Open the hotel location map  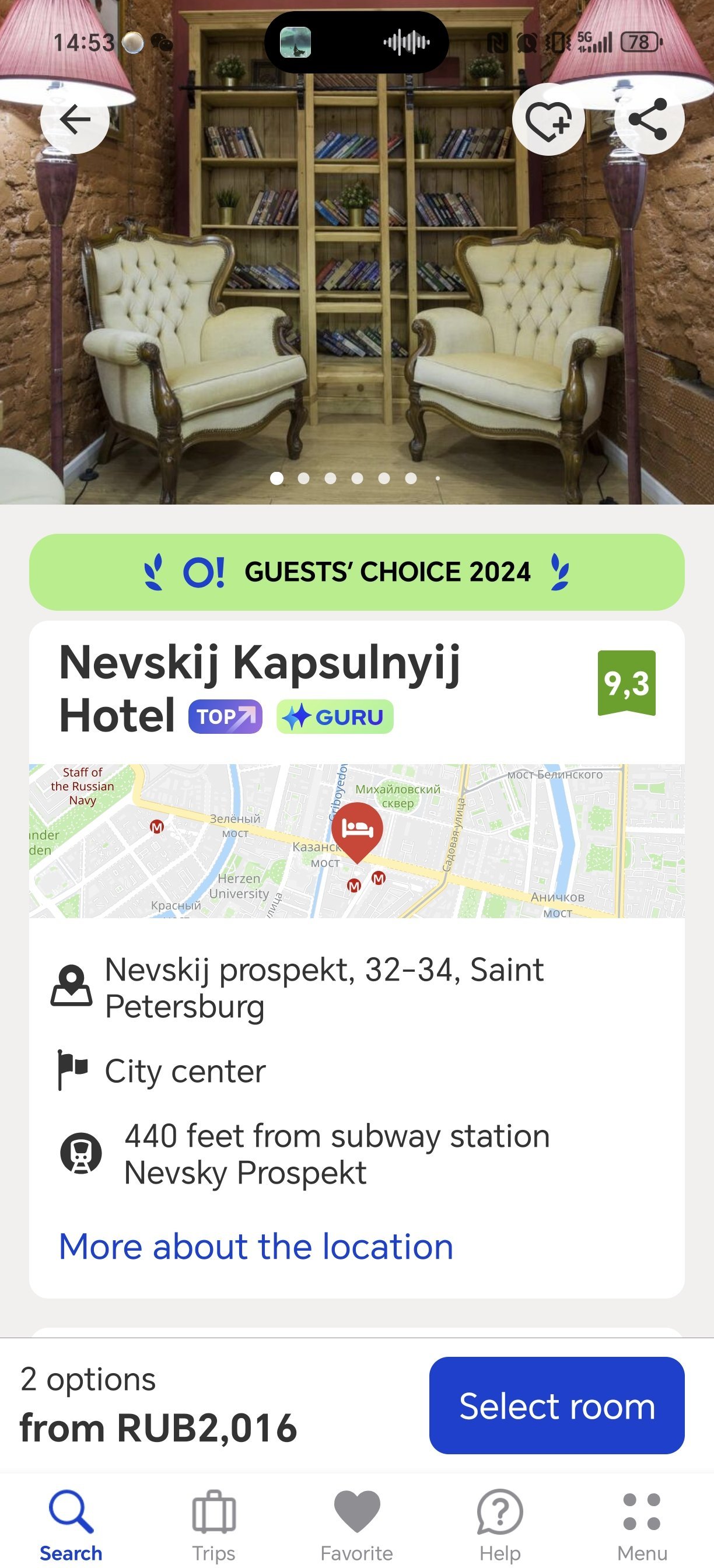point(356,841)
